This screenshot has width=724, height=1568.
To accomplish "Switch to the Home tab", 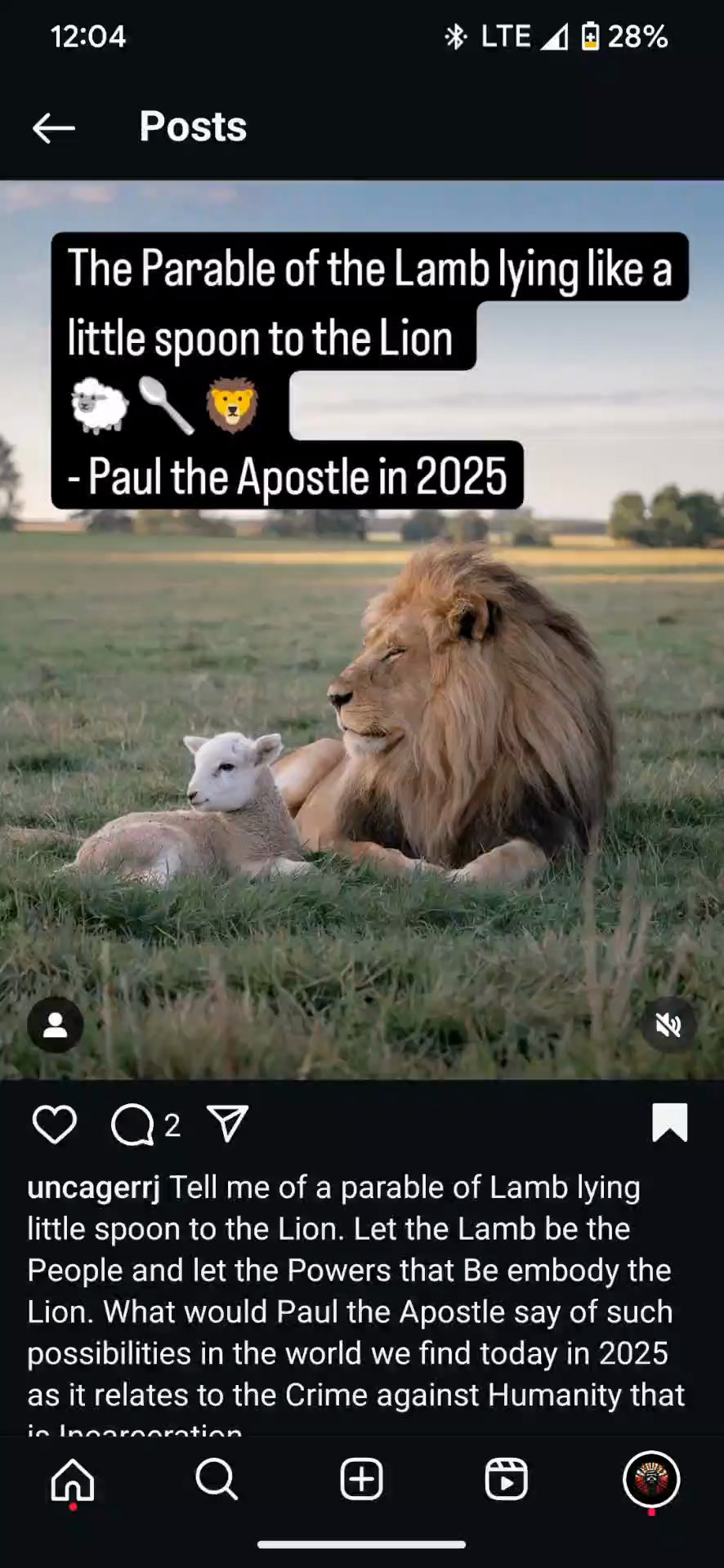I will pyautogui.click(x=73, y=1480).
